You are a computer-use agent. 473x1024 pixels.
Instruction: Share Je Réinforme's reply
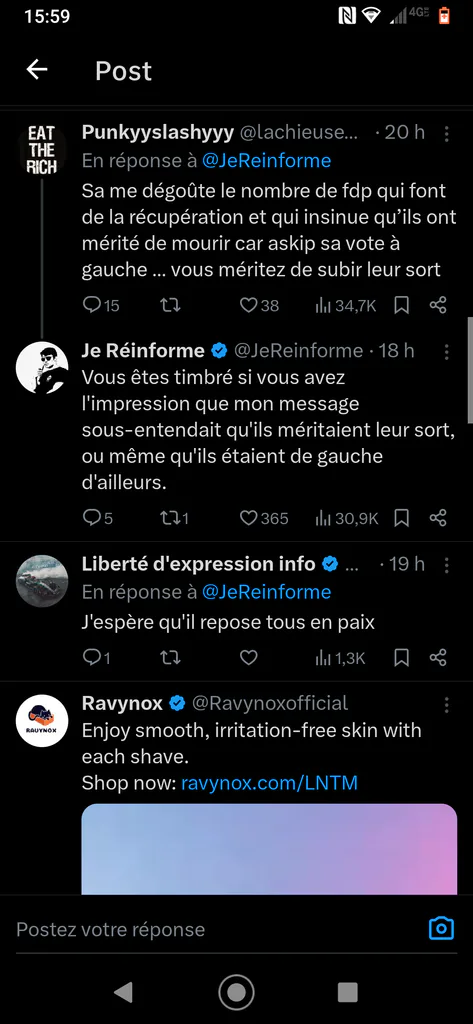(x=438, y=518)
